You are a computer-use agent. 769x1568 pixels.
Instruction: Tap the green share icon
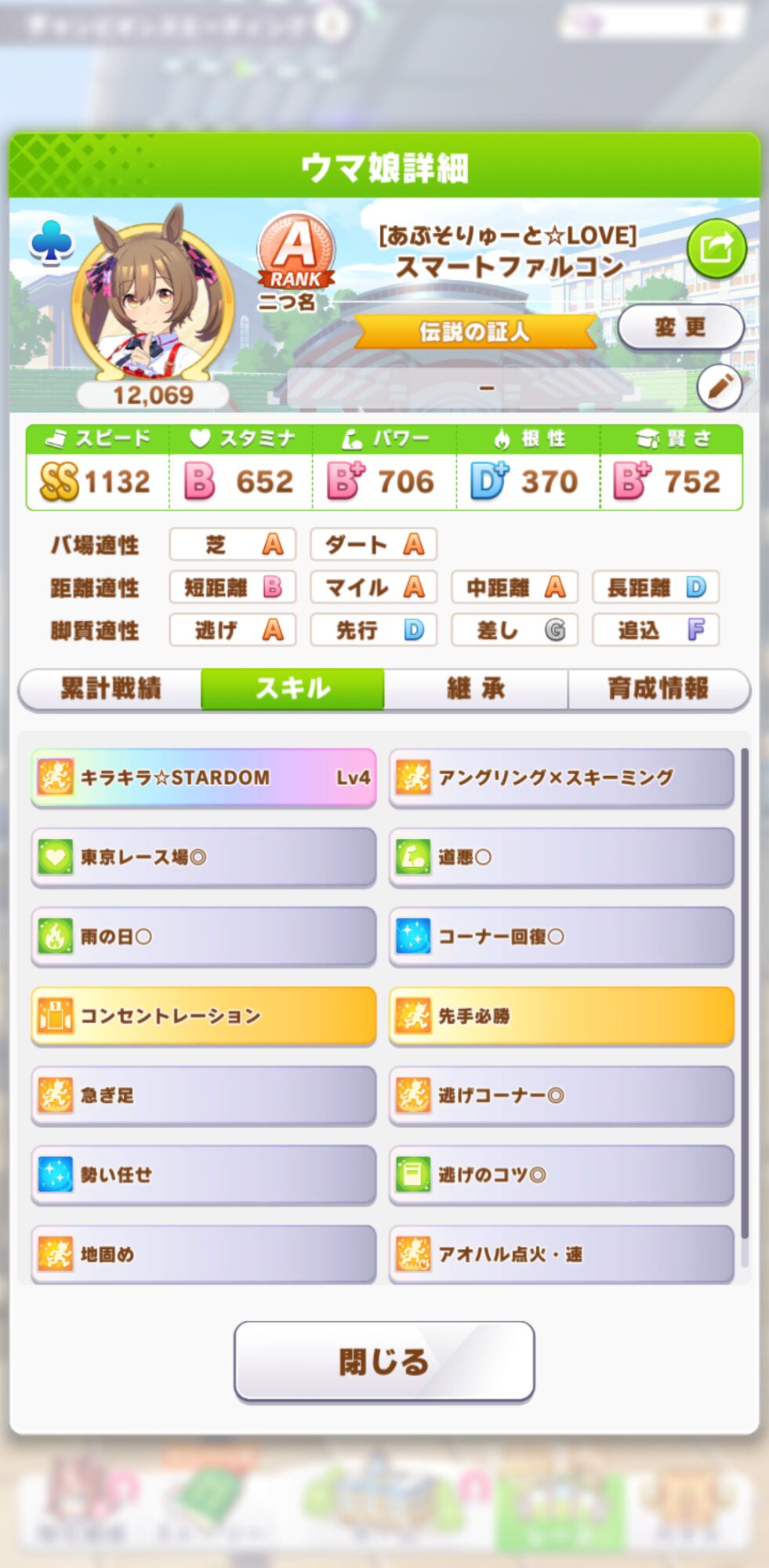[x=716, y=249]
